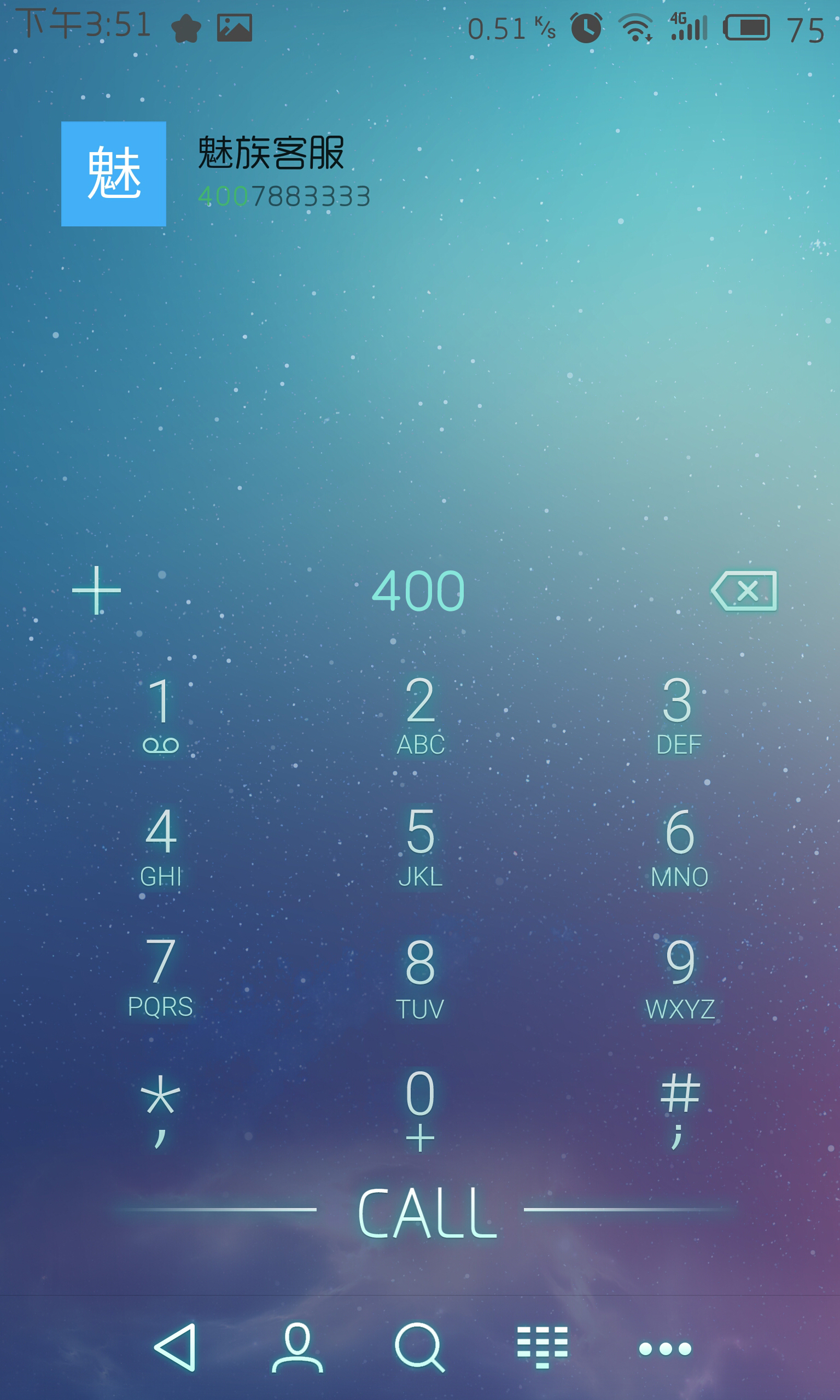Open the more options dots

click(664, 1349)
